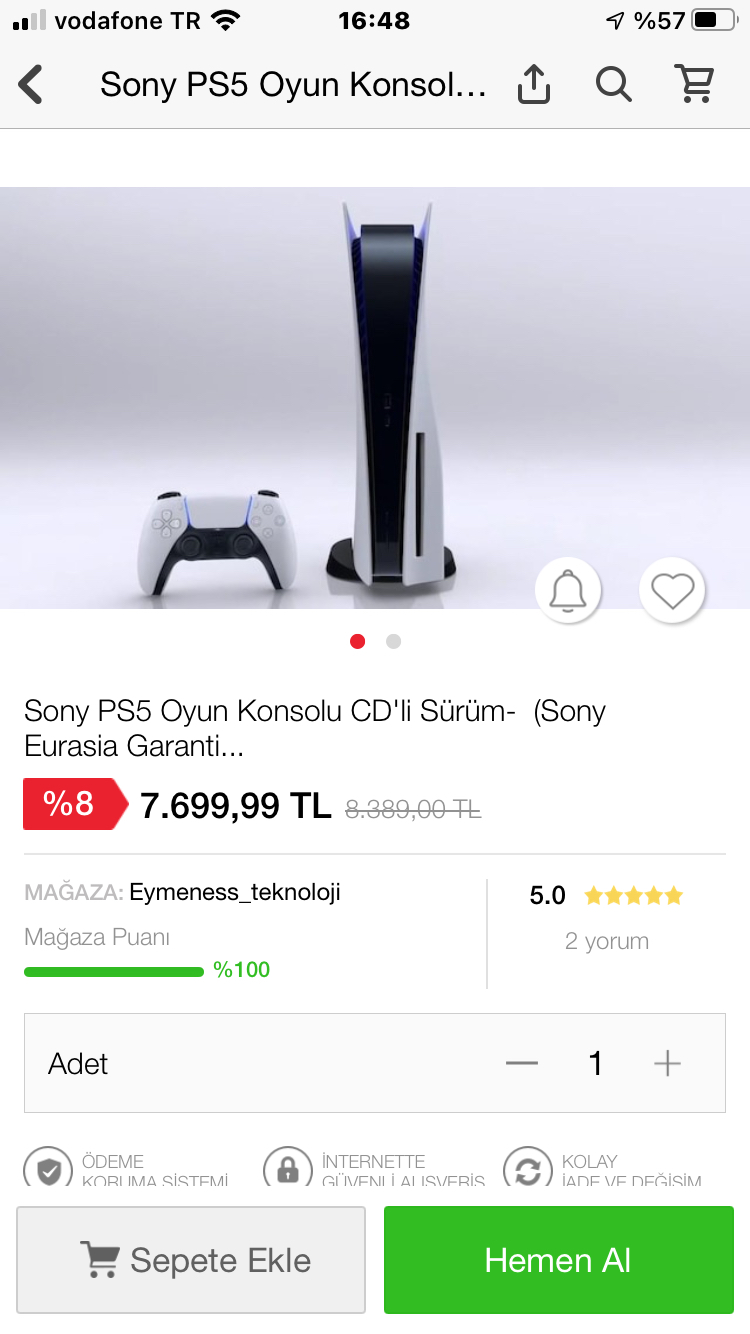
Task: Increase quantity with the plus button
Action: click(x=667, y=1063)
